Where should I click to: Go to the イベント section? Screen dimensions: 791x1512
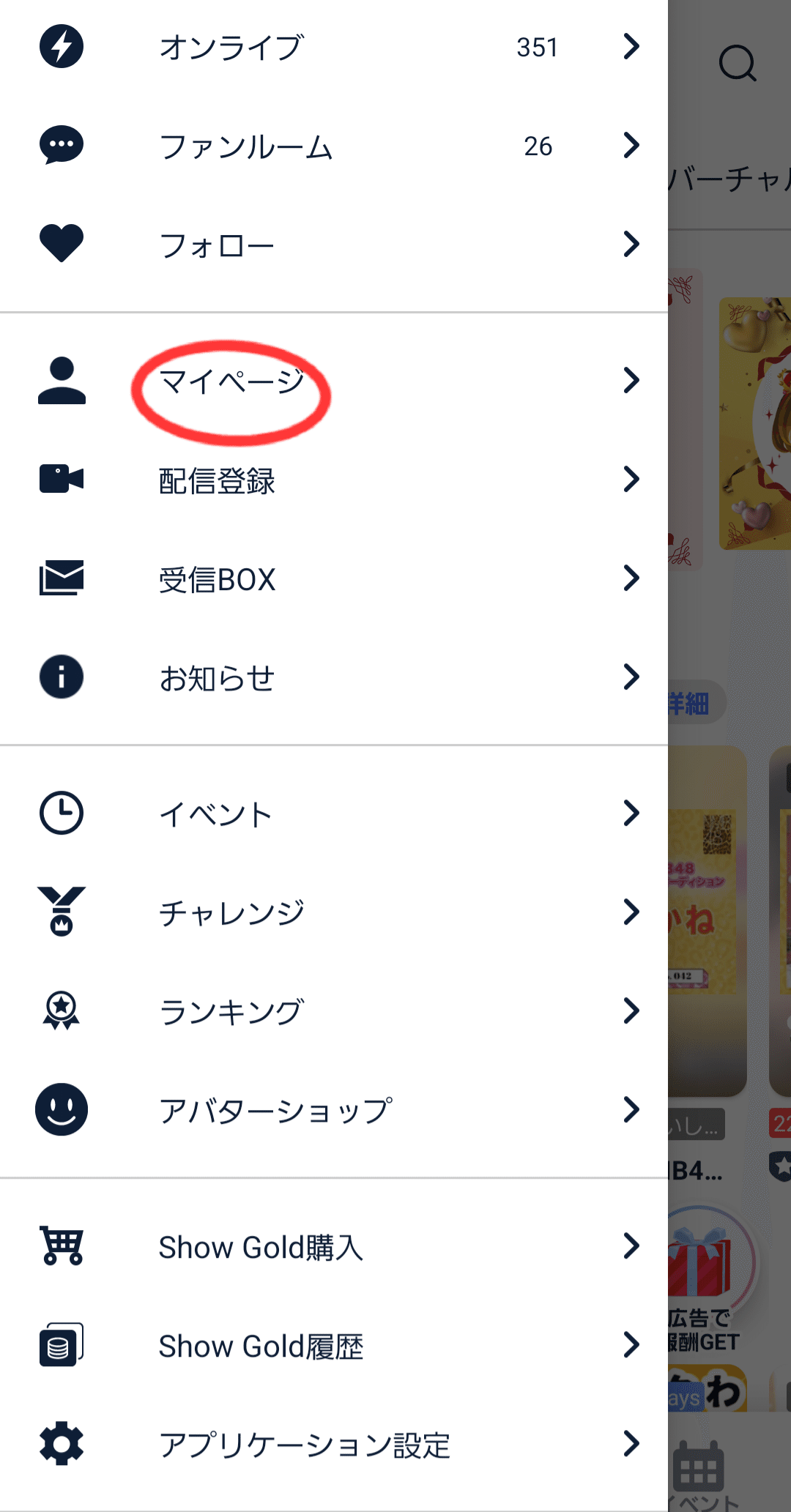pos(216,813)
